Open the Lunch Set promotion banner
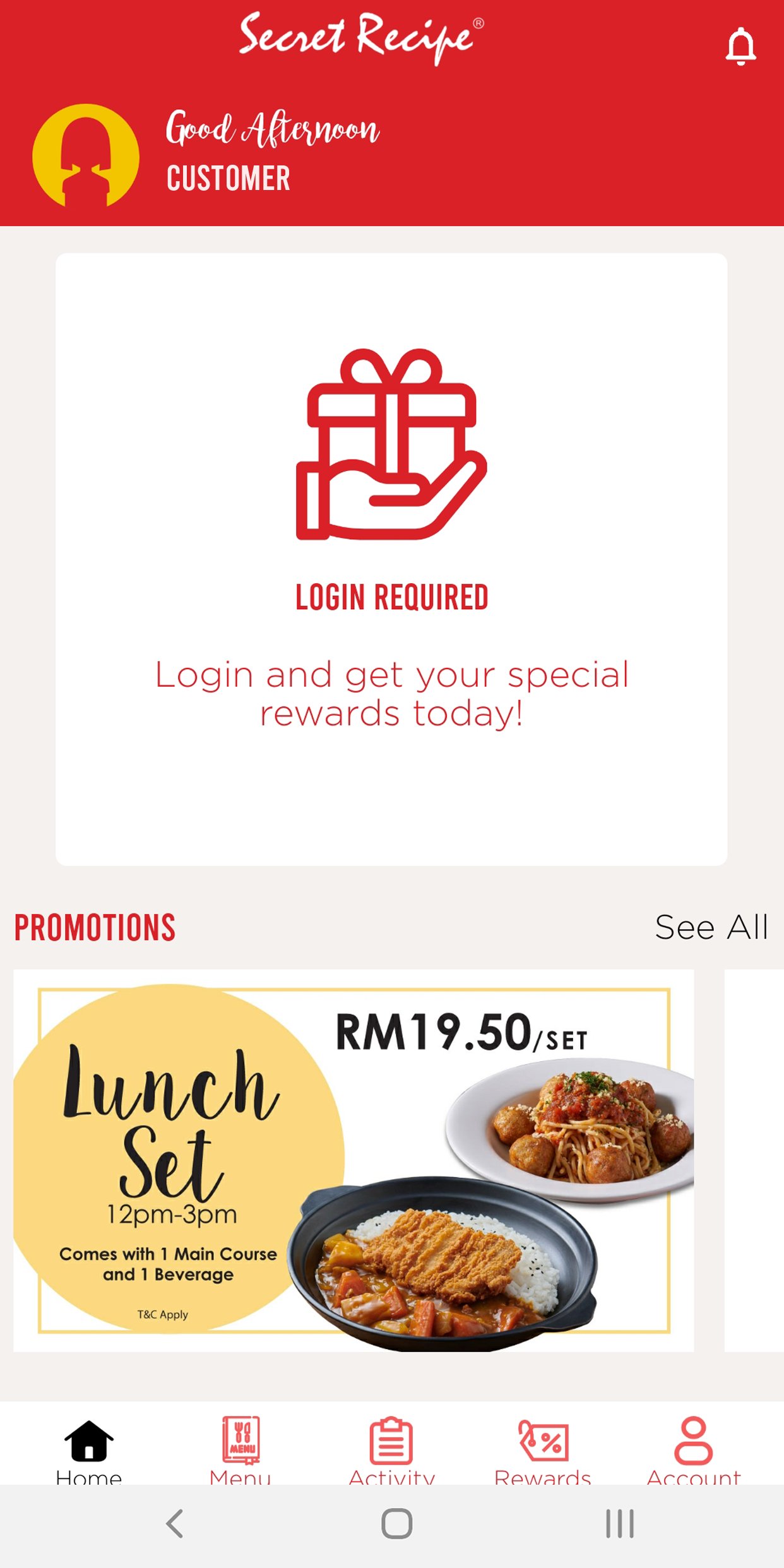The image size is (784, 1568). 353,1160
